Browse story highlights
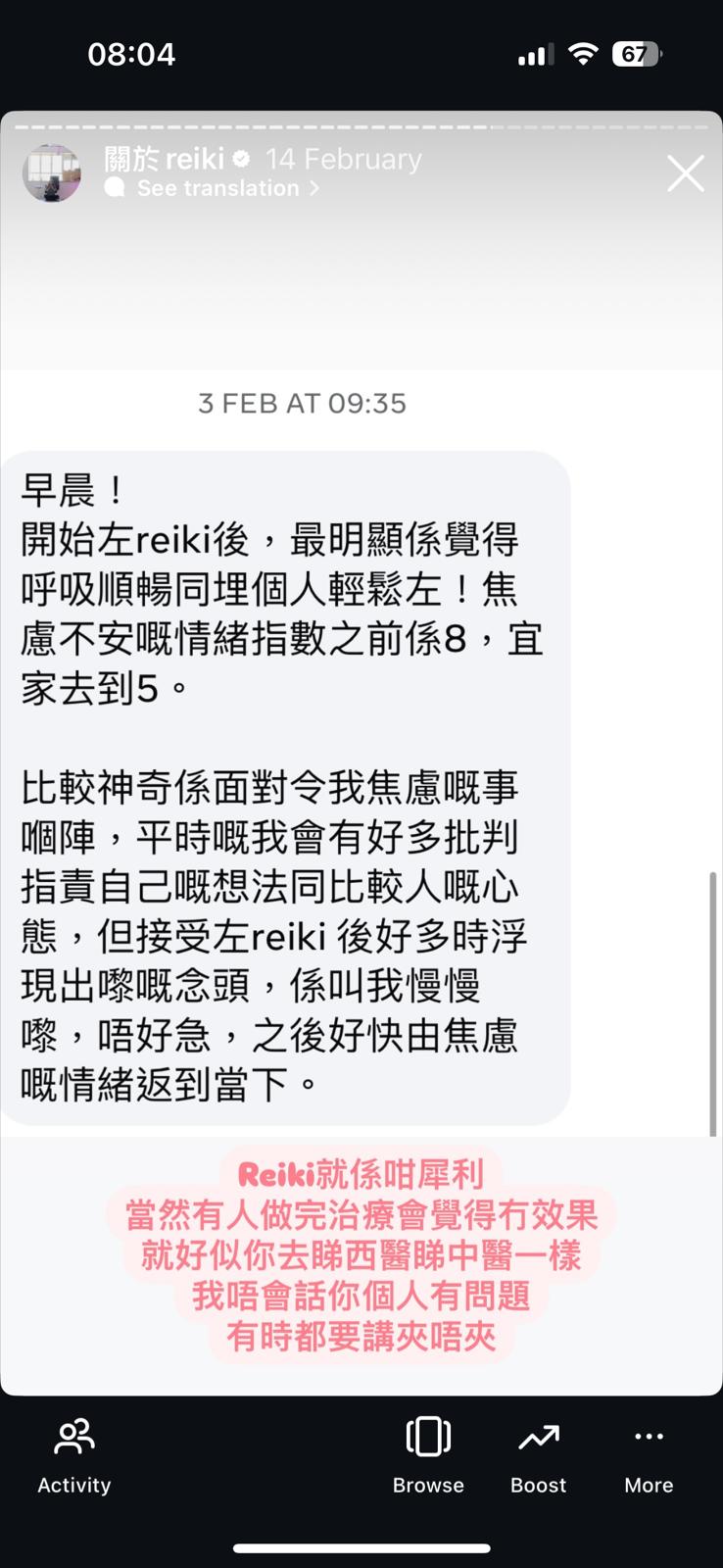This screenshot has width=723, height=1568. pyautogui.click(x=428, y=1455)
